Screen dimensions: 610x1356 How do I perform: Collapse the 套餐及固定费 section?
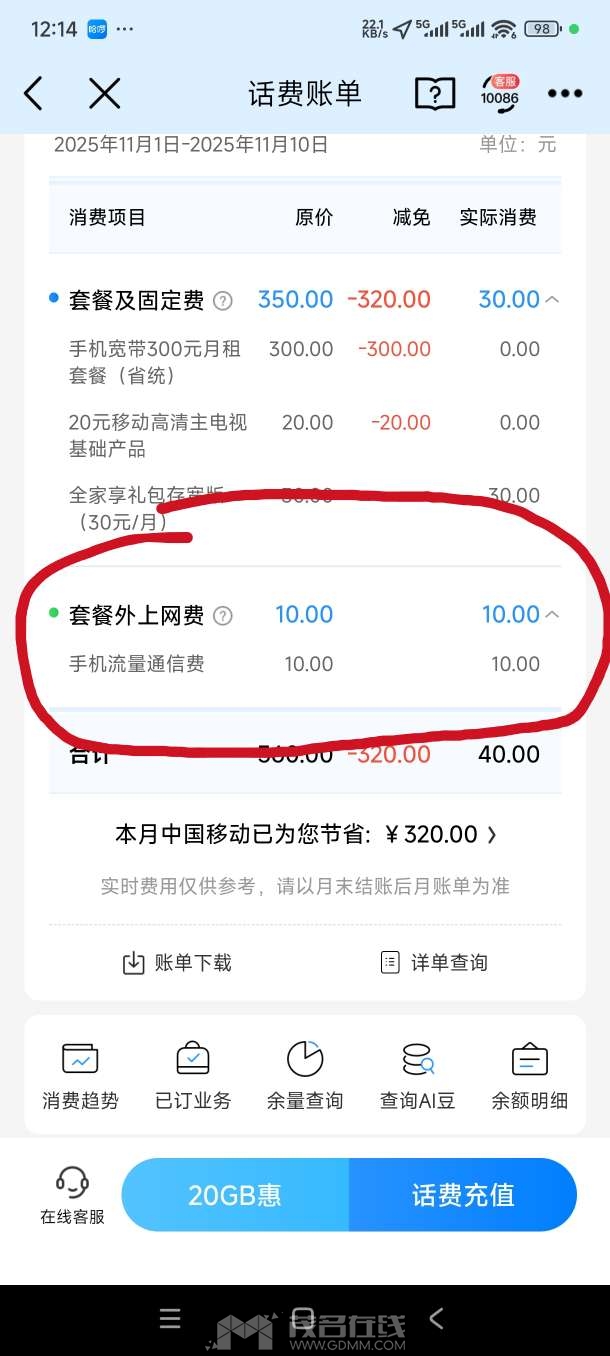point(553,299)
